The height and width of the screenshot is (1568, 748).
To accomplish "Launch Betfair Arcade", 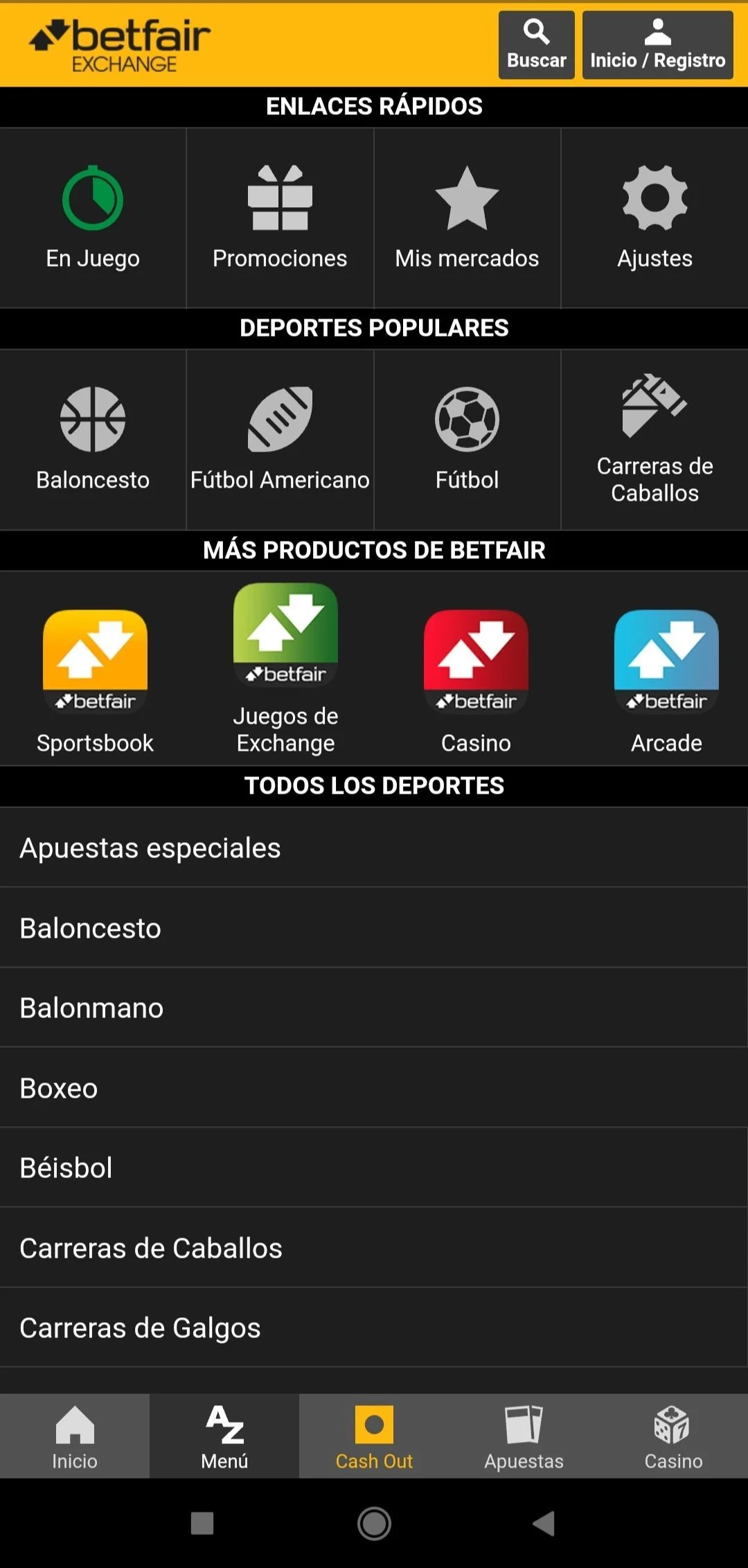I will click(666, 681).
